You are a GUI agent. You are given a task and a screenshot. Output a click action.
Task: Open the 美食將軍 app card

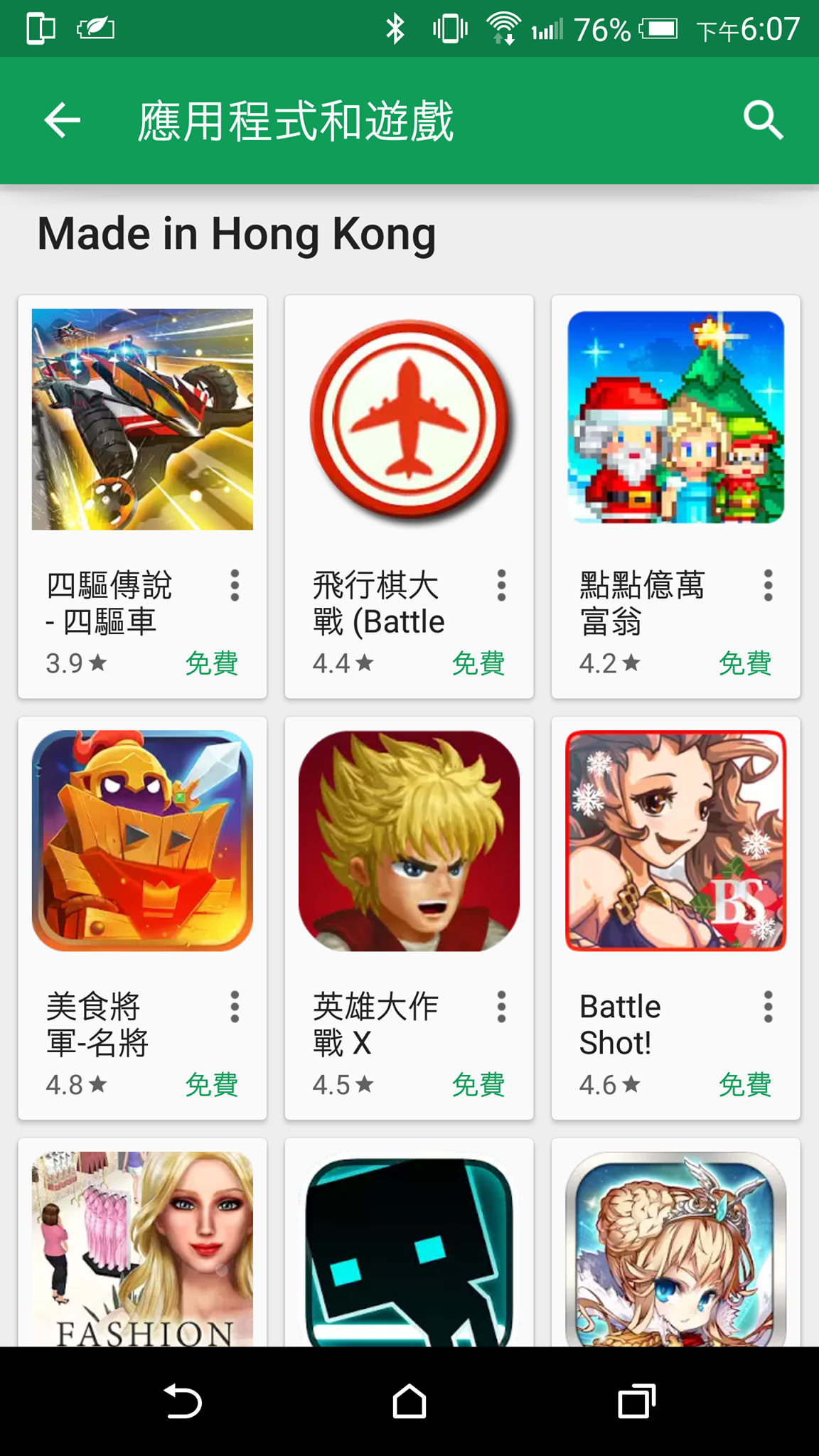point(142,846)
